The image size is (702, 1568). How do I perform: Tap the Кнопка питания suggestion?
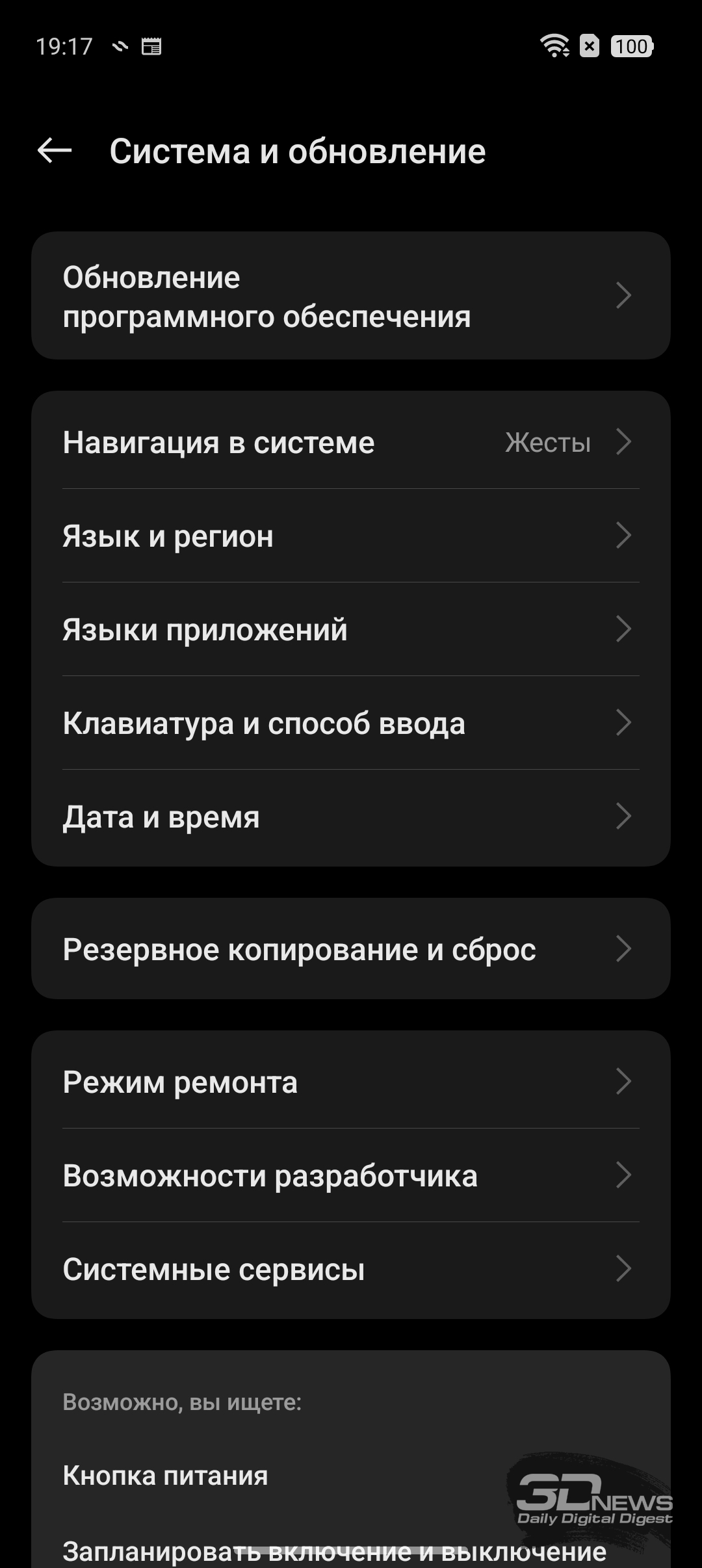pos(165,1476)
